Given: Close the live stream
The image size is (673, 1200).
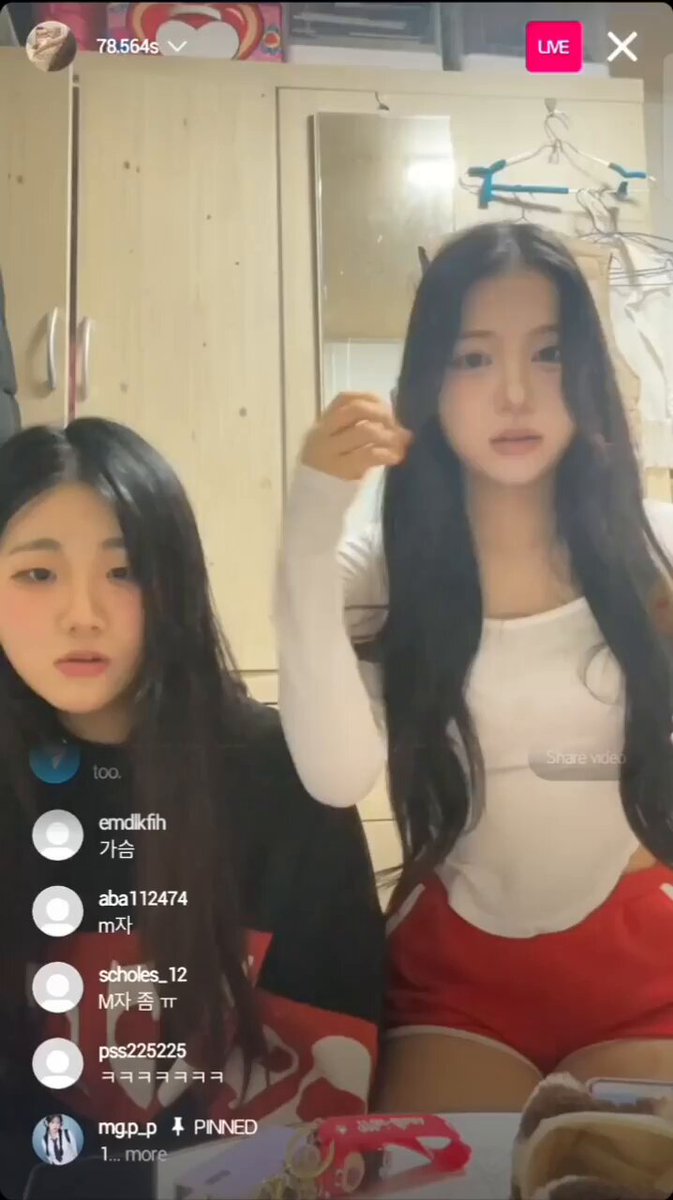Looking at the screenshot, I should [x=622, y=47].
